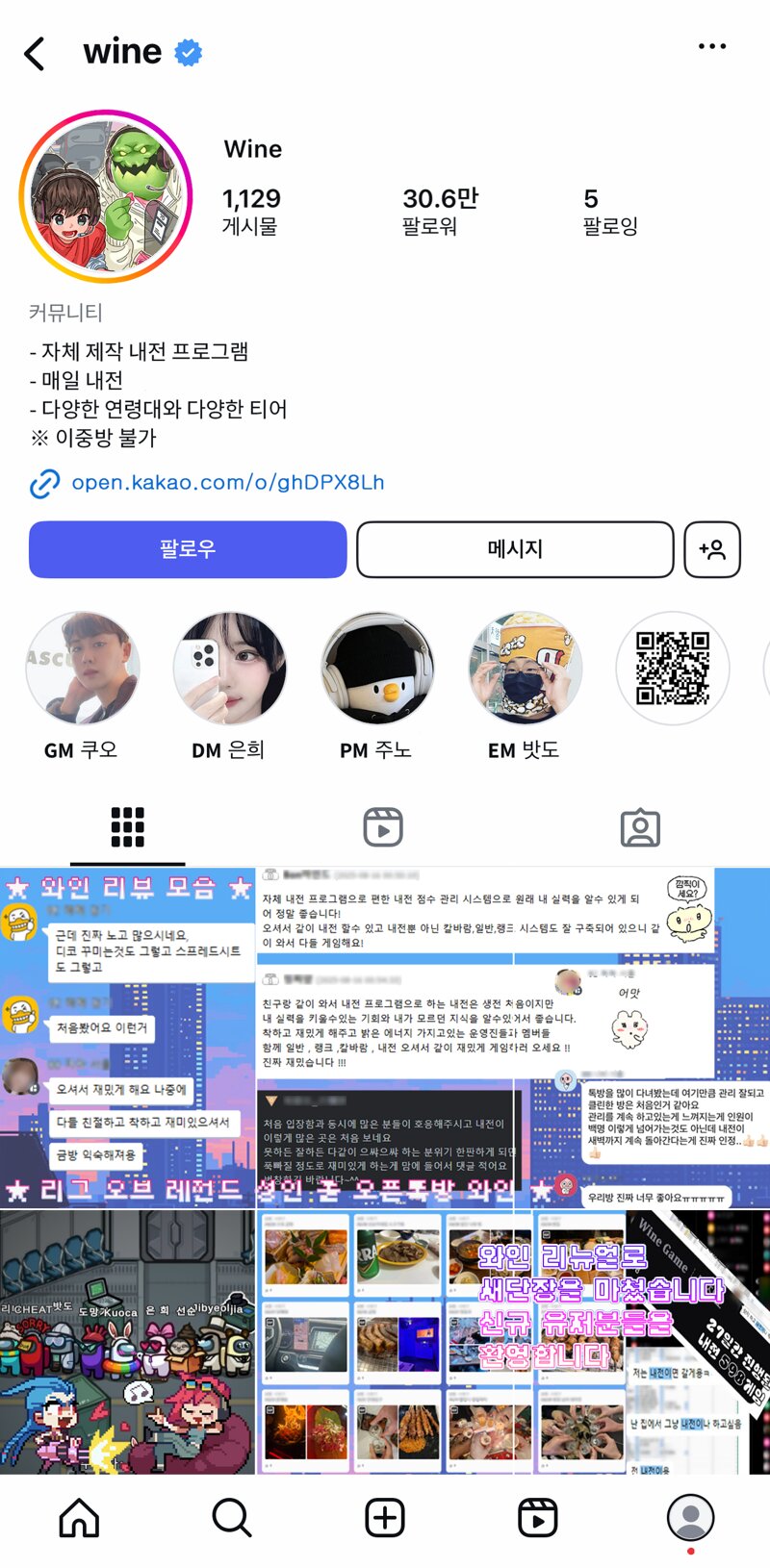
Task: Open the 와인 리뷰 모음 post tile
Action: click(127, 1037)
